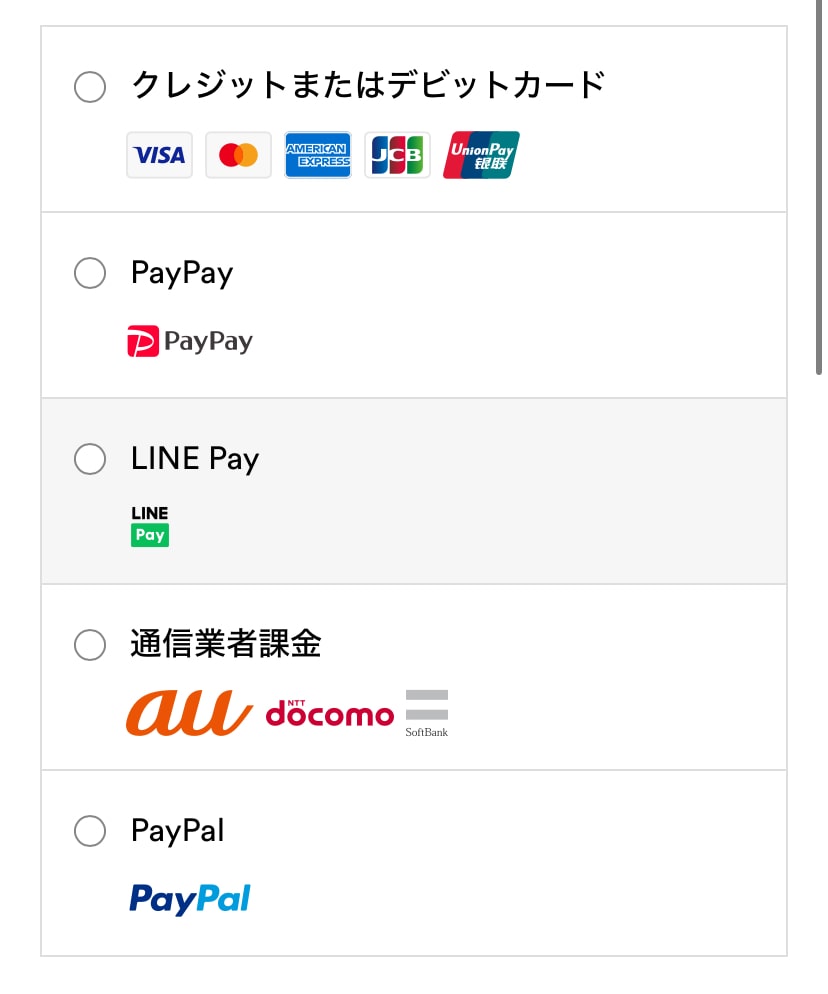The image size is (828, 994).
Task: Click the UnionPay card icon
Action: (479, 155)
